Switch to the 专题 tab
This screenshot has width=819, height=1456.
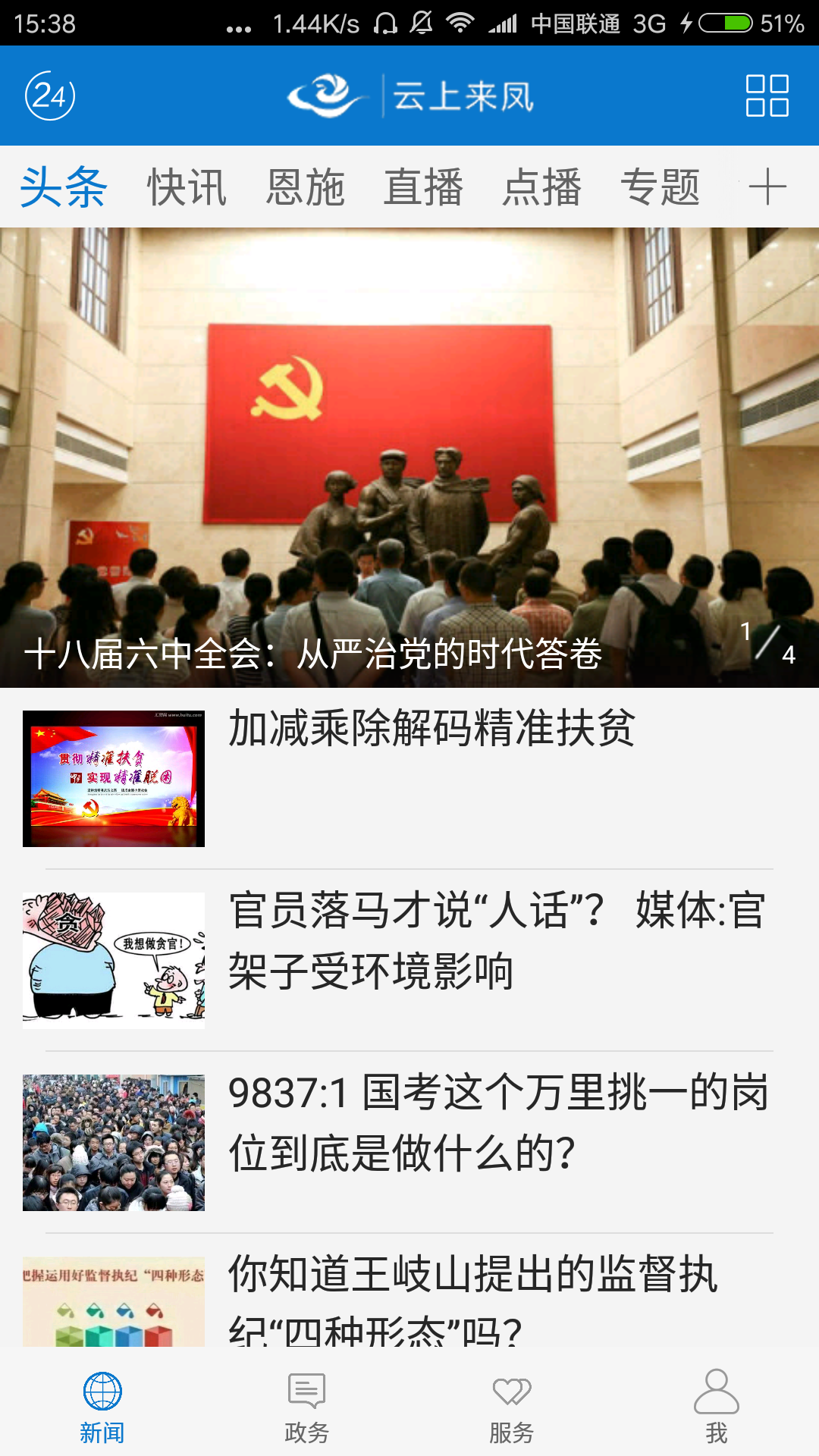(x=660, y=187)
